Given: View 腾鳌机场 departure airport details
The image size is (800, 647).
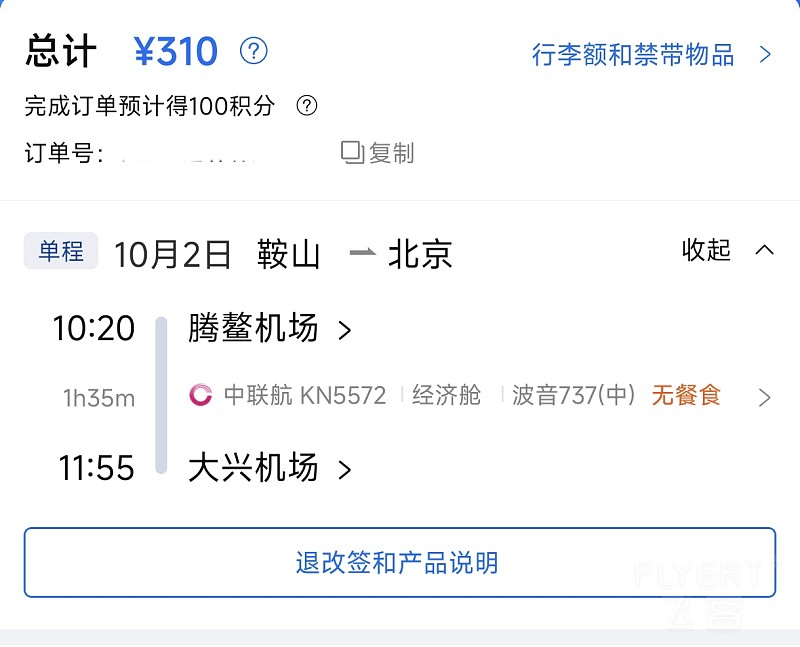Looking at the screenshot, I should (268, 329).
